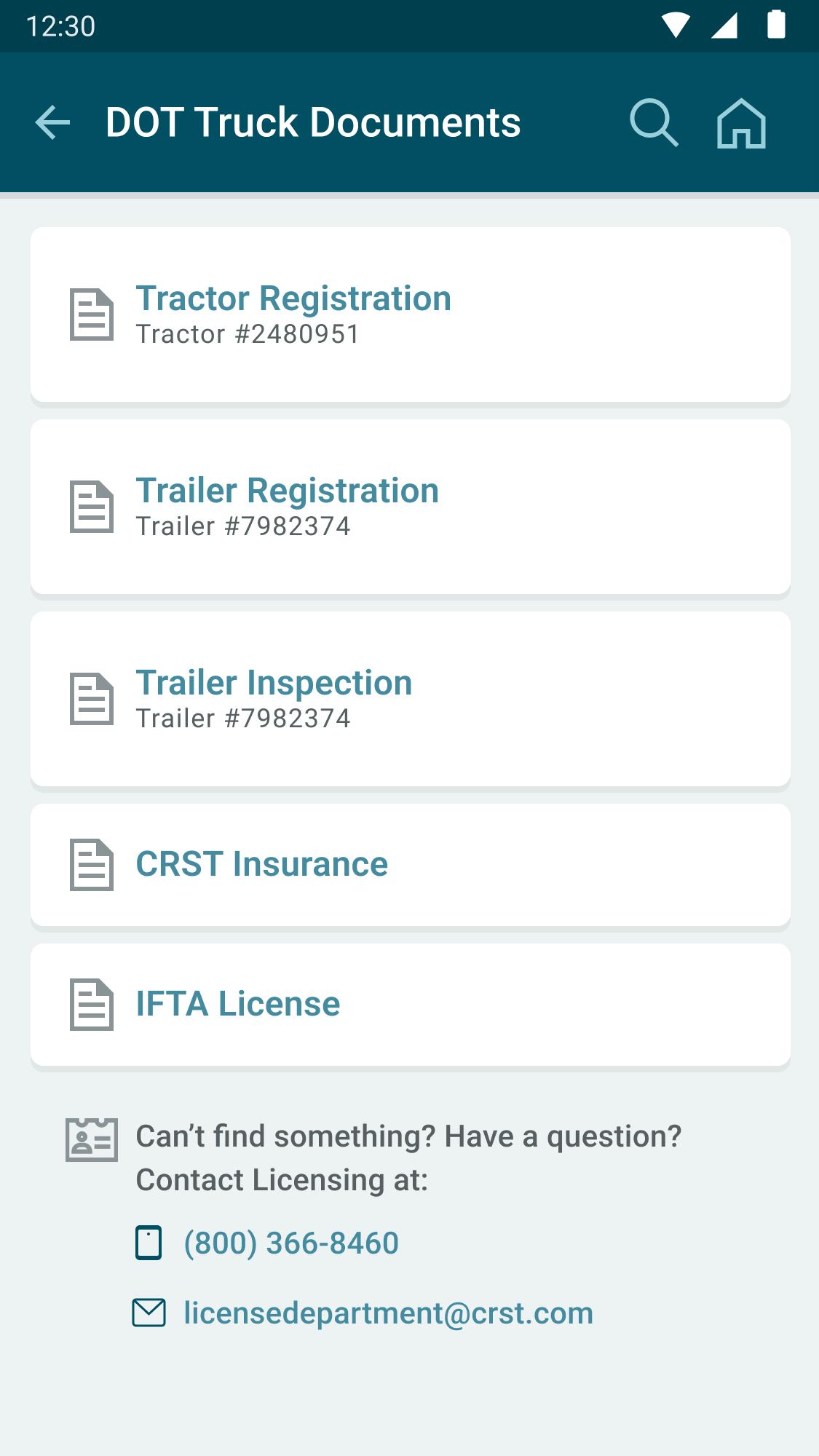This screenshot has height=1456, width=819.
Task: Open the Trailer Registration document
Action: pyautogui.click(x=411, y=507)
